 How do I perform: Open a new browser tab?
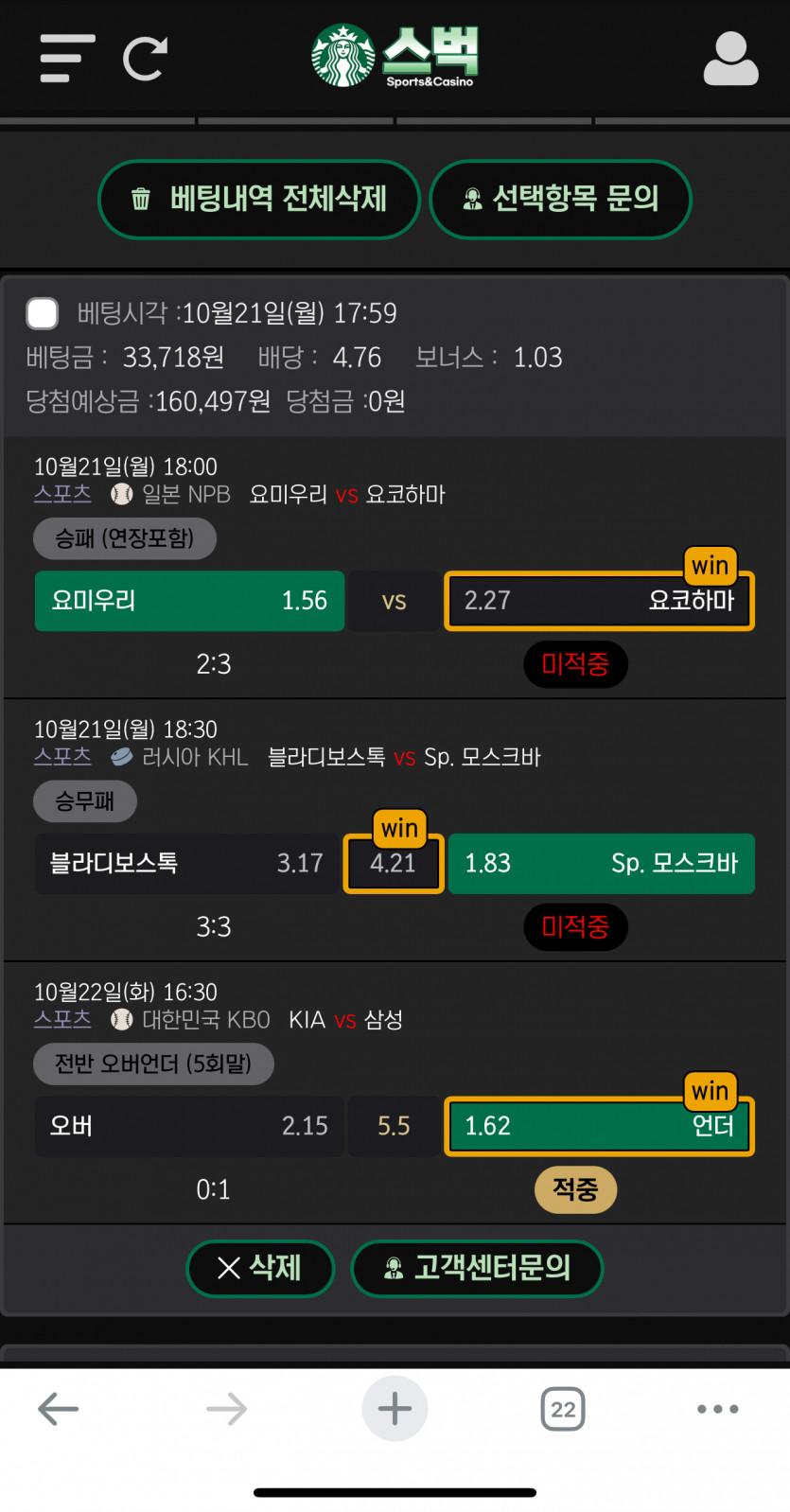click(395, 1409)
